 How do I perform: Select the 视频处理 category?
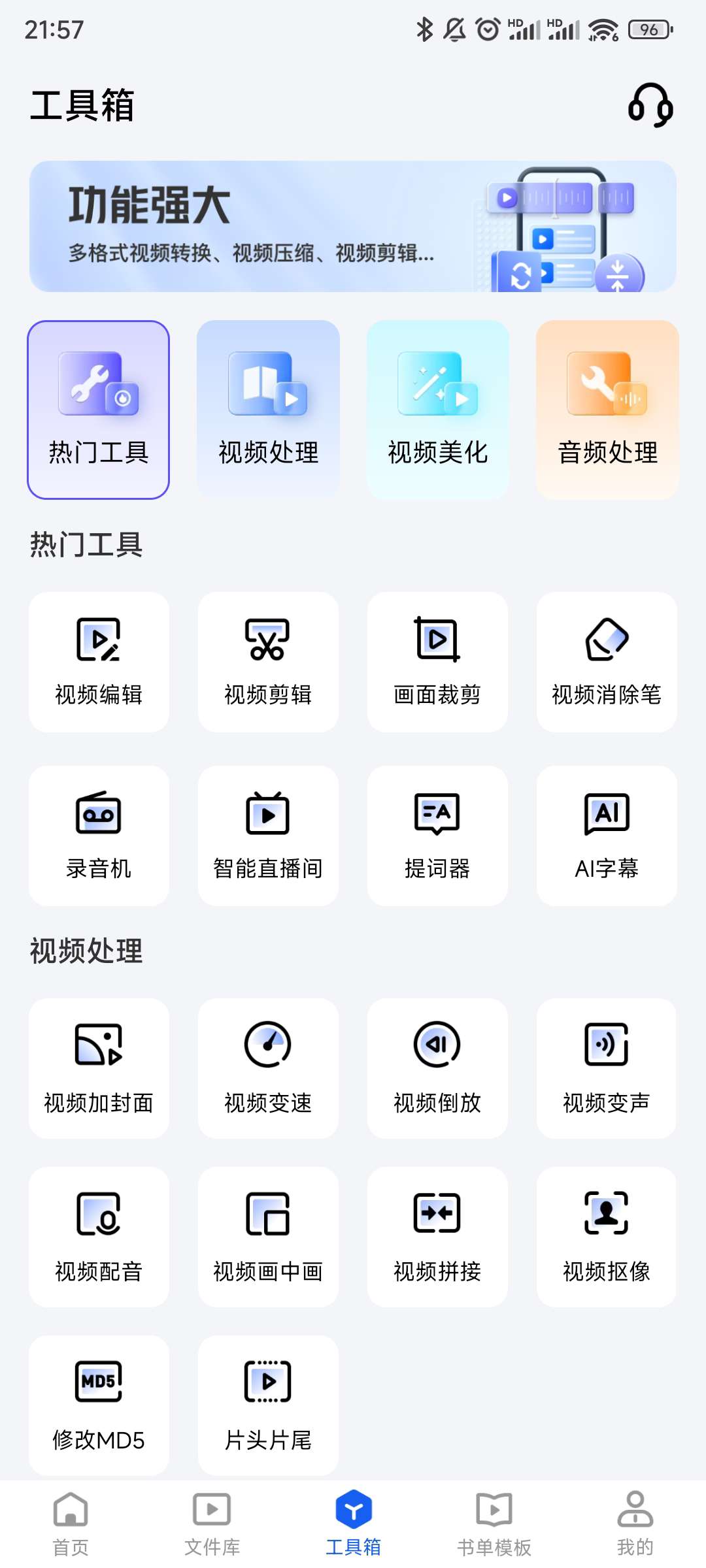pos(268,410)
